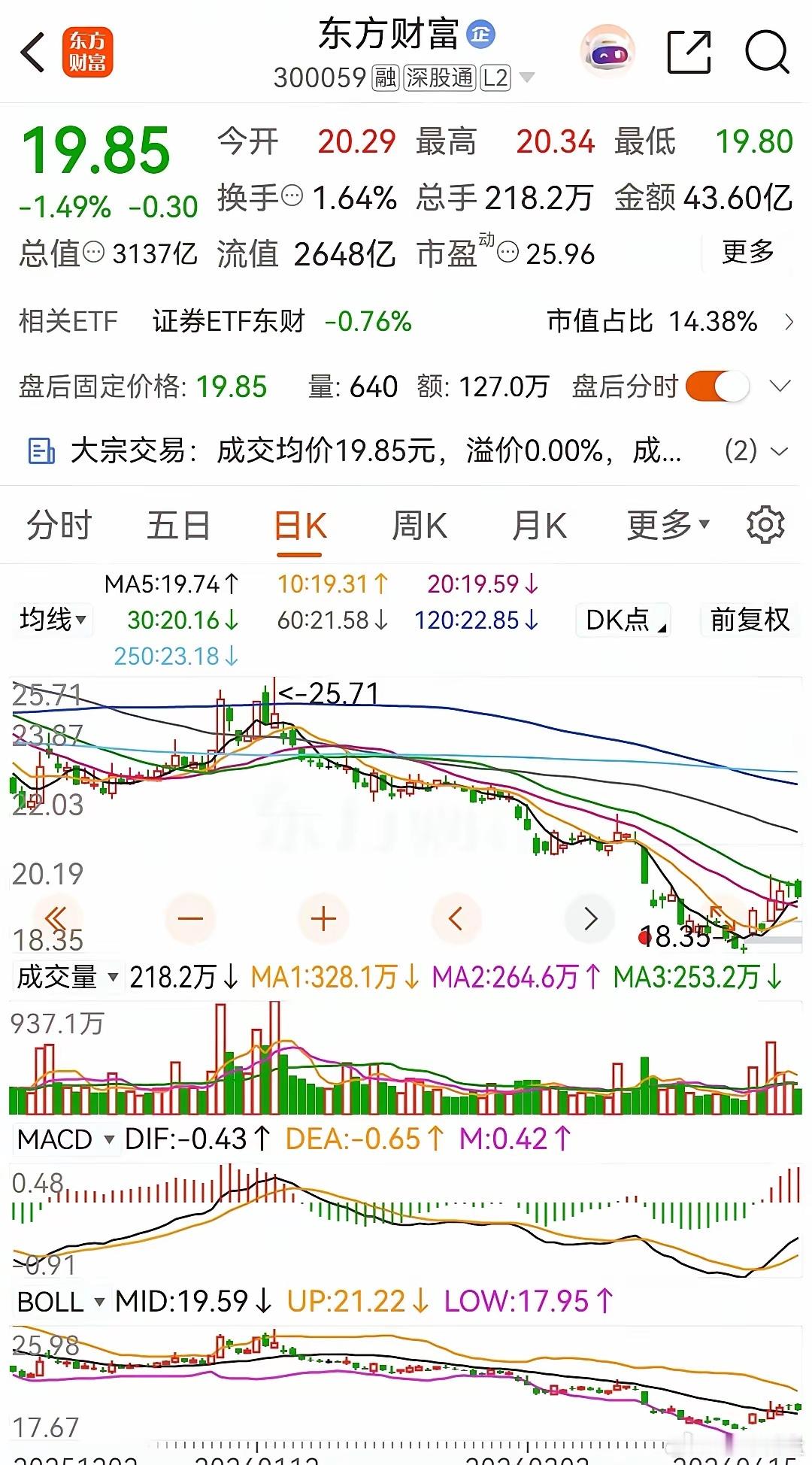This screenshot has width=812, height=1465.
Task: Tap 更多 to show more quote data
Action: 747,253
